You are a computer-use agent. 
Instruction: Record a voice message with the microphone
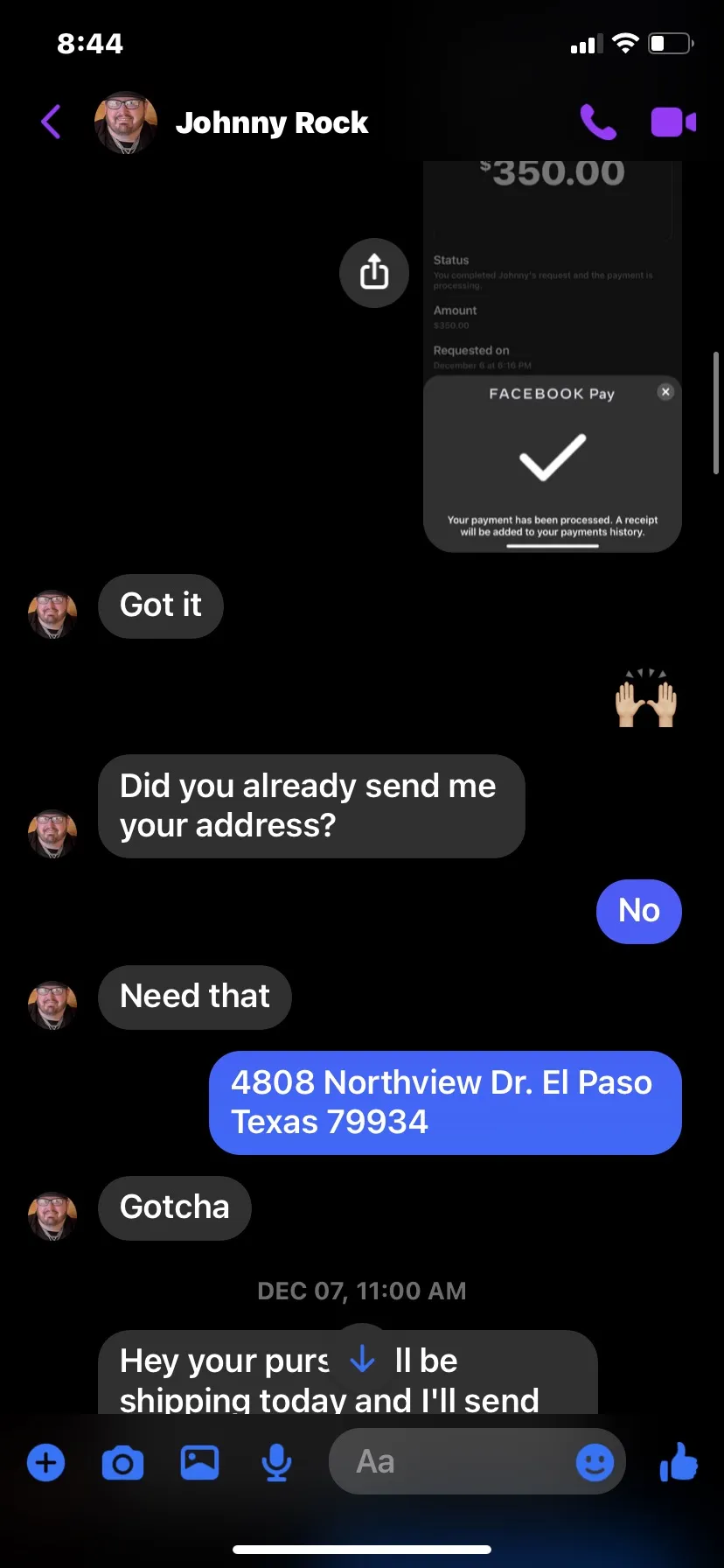point(276,1462)
